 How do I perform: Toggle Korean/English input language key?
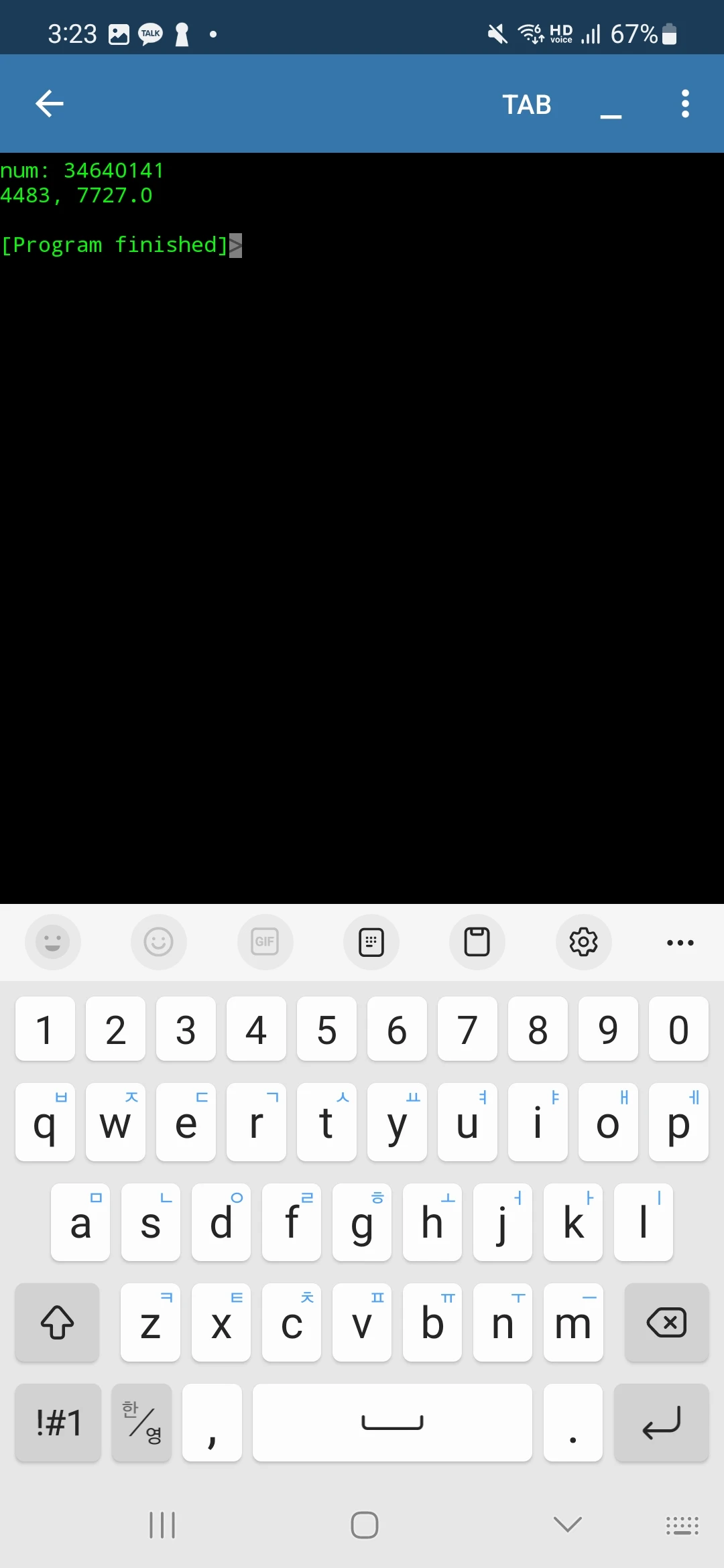click(x=141, y=1423)
